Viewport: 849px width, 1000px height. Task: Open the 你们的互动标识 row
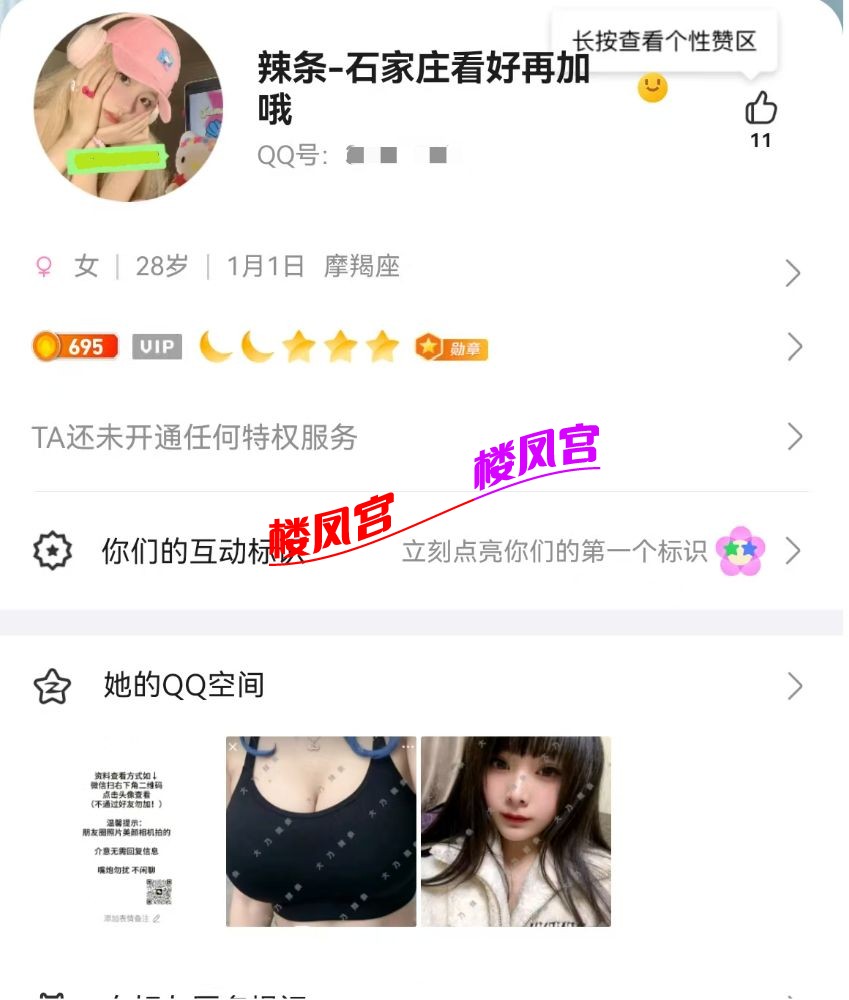420,551
